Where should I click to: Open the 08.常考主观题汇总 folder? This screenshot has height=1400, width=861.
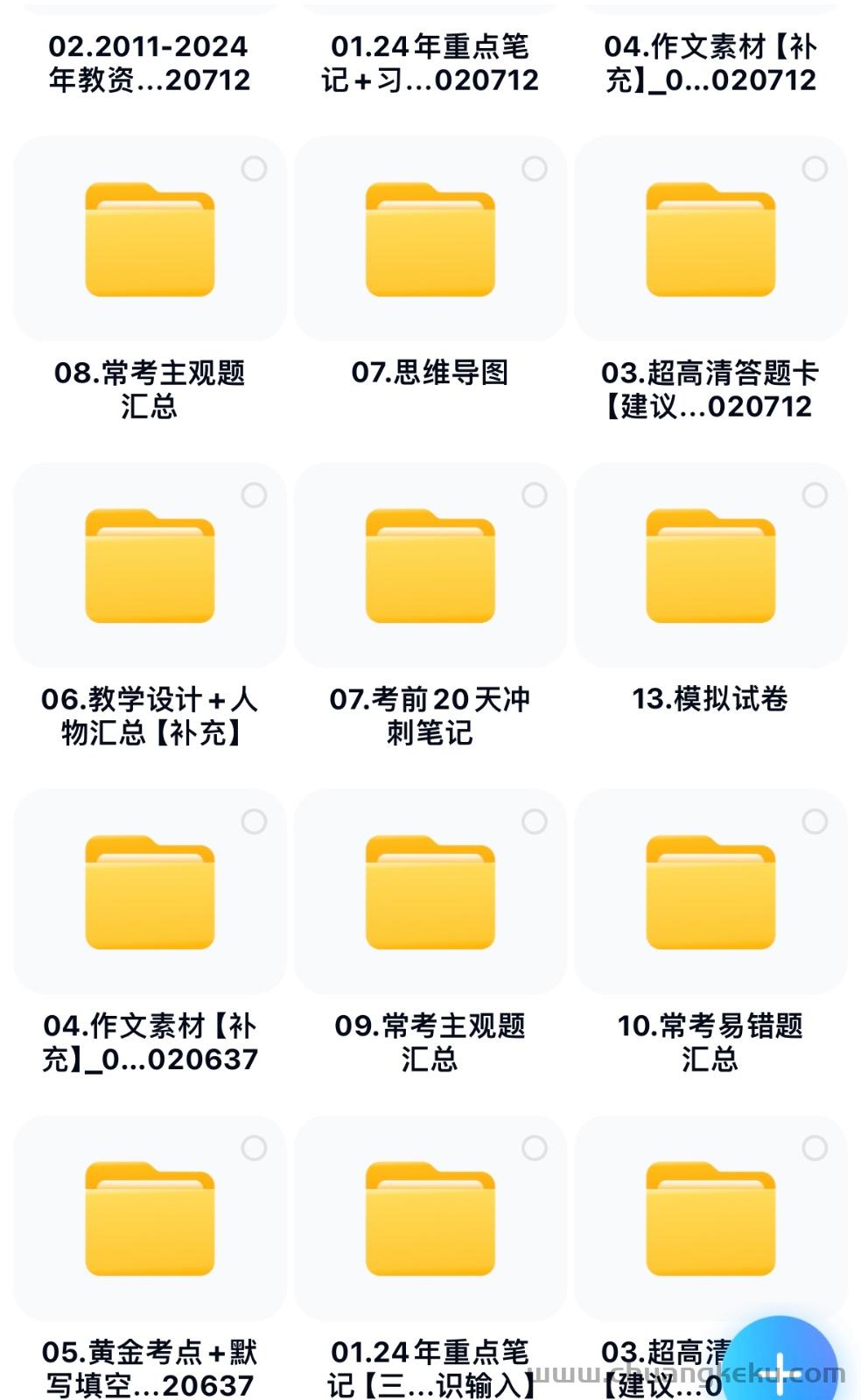tap(150, 239)
